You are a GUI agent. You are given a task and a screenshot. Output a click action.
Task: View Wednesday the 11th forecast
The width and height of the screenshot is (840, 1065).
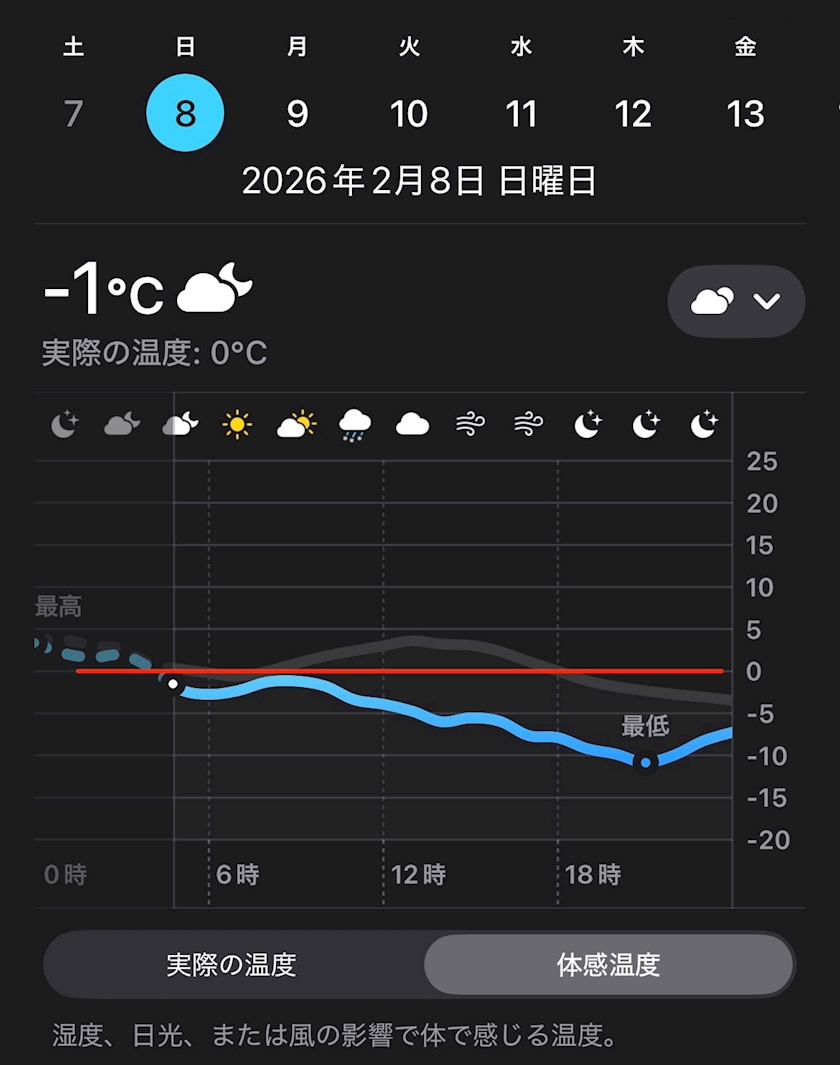[x=521, y=113]
